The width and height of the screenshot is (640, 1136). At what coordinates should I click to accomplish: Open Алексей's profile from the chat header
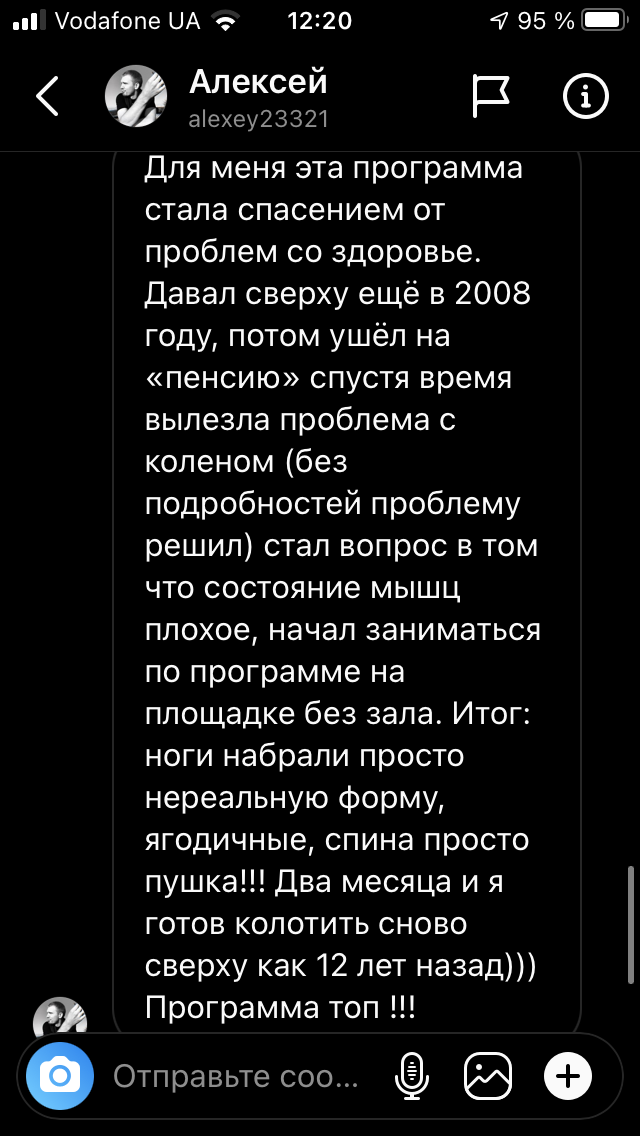[x=257, y=97]
